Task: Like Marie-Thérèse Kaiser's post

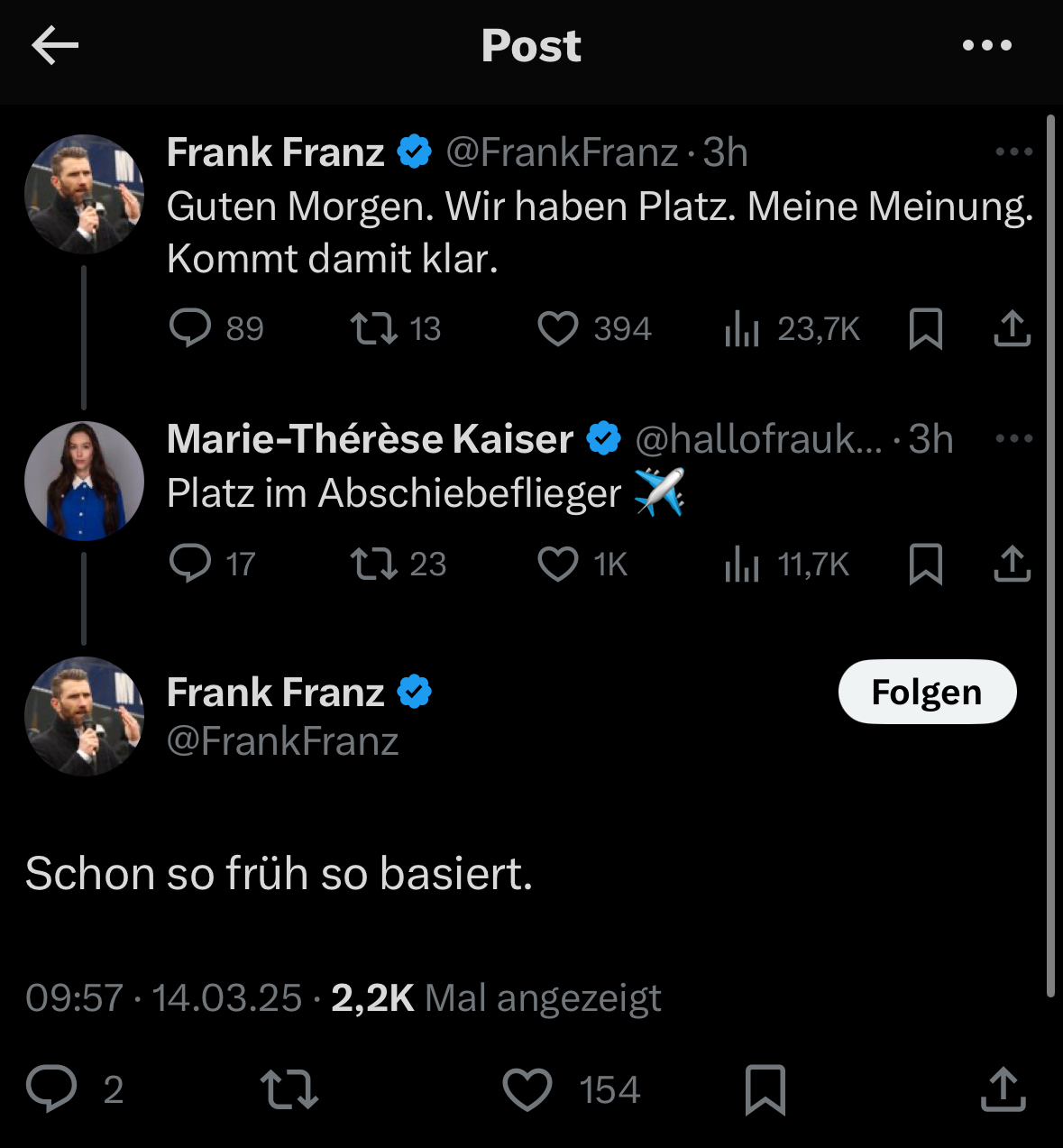Action: (x=557, y=564)
